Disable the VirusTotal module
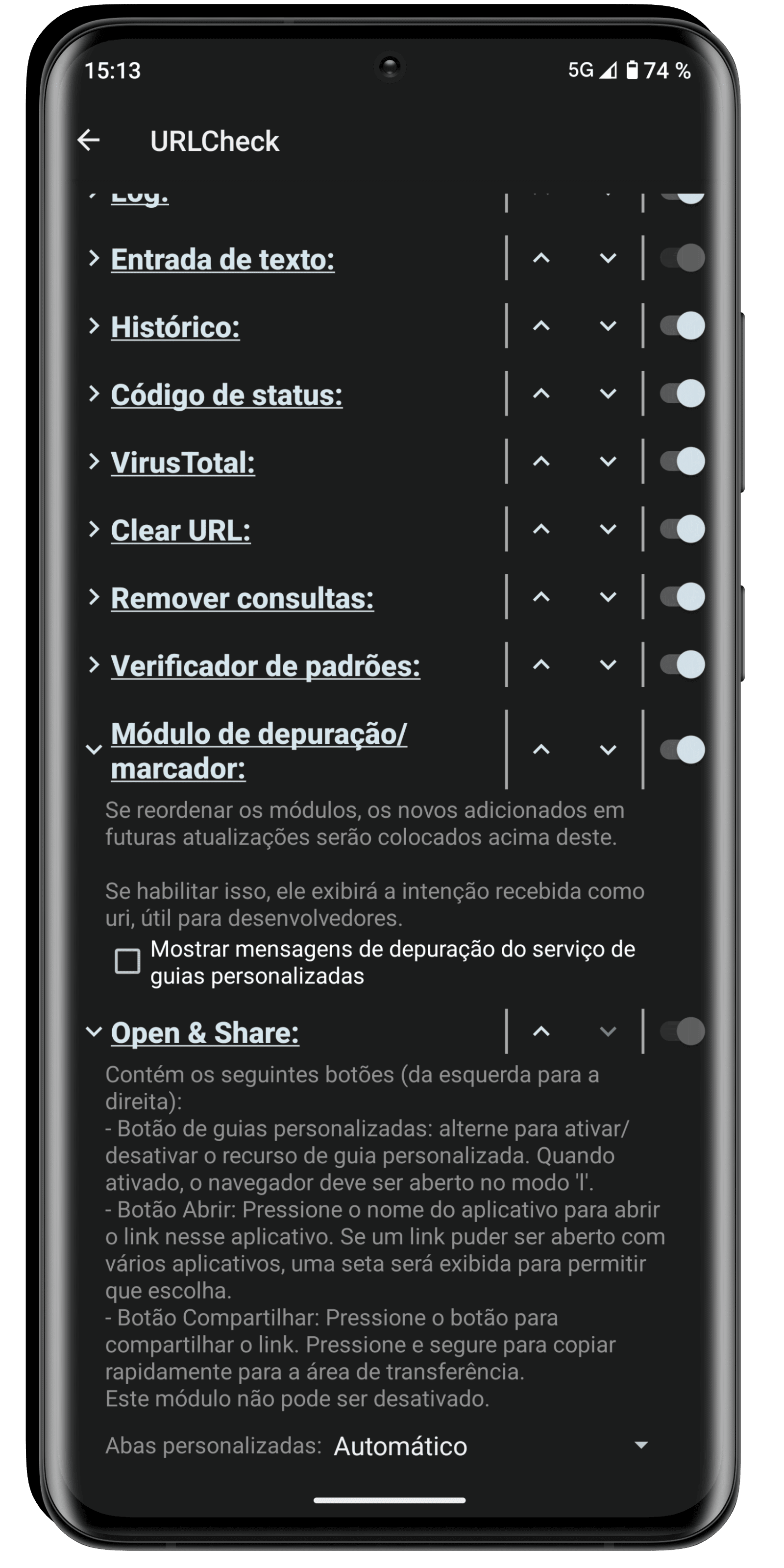 [x=683, y=461]
